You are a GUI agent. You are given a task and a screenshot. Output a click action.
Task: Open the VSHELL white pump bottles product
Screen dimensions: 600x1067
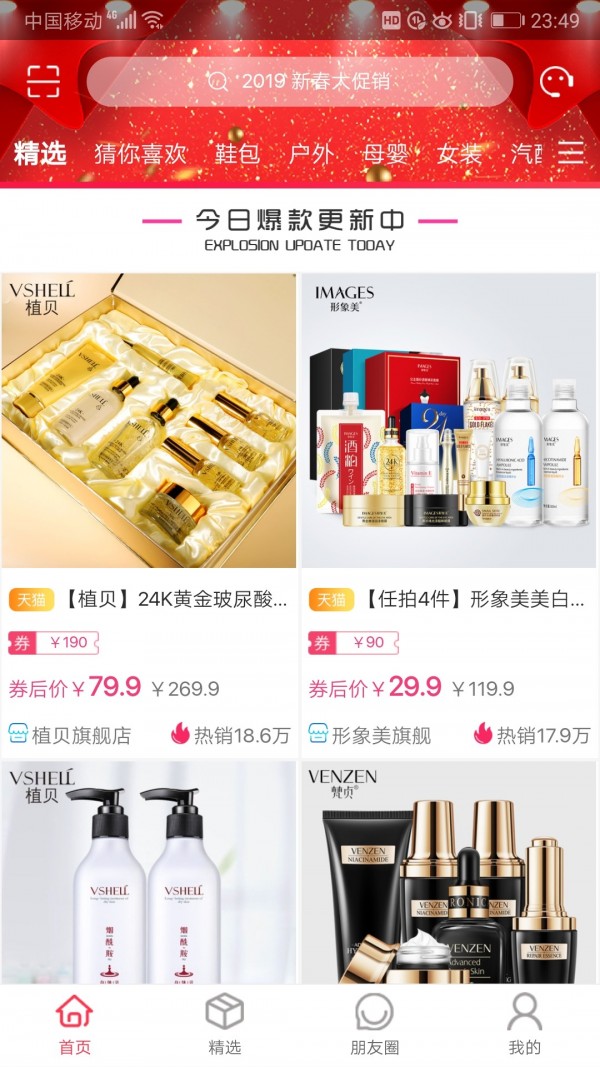[149, 870]
